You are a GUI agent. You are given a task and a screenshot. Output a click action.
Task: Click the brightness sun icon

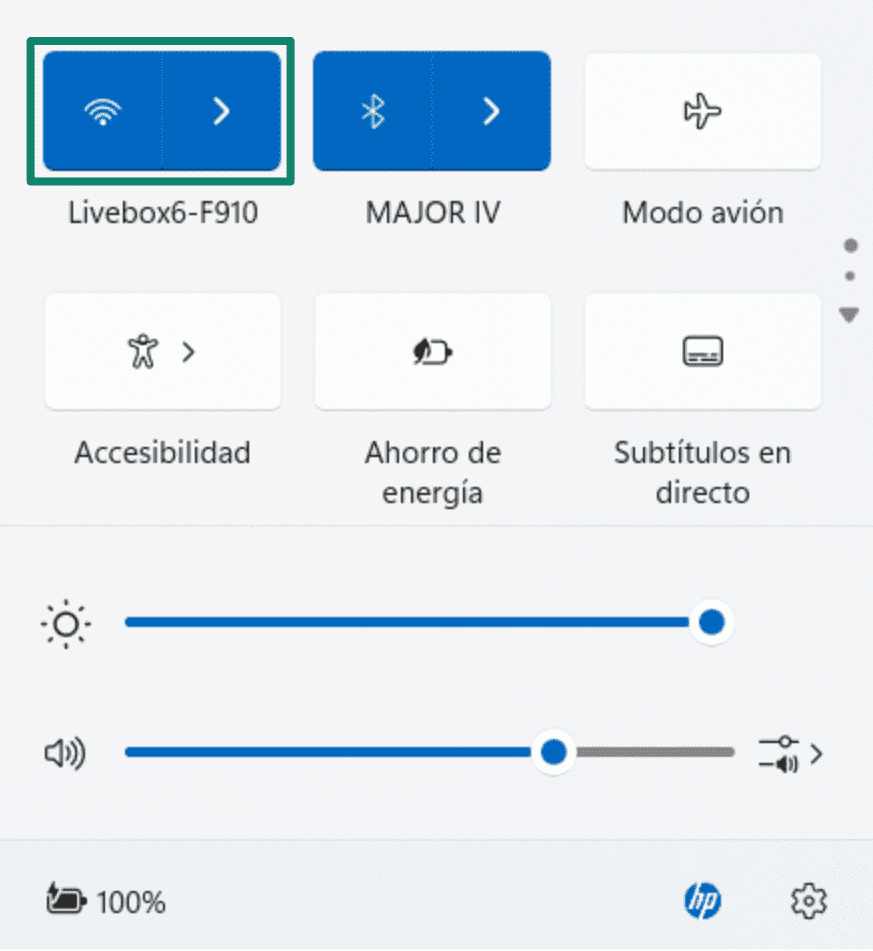65,622
